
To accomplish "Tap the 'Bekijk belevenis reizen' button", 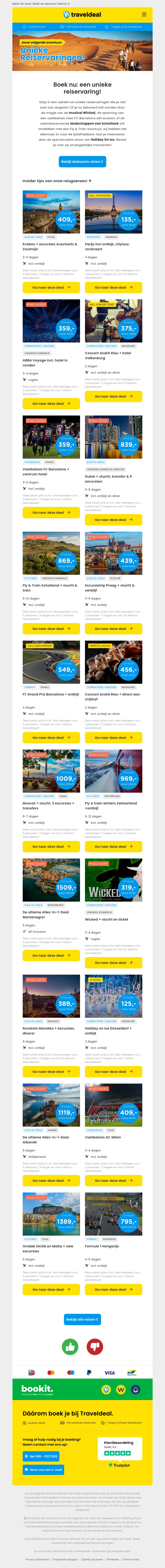I will point(82,161).
